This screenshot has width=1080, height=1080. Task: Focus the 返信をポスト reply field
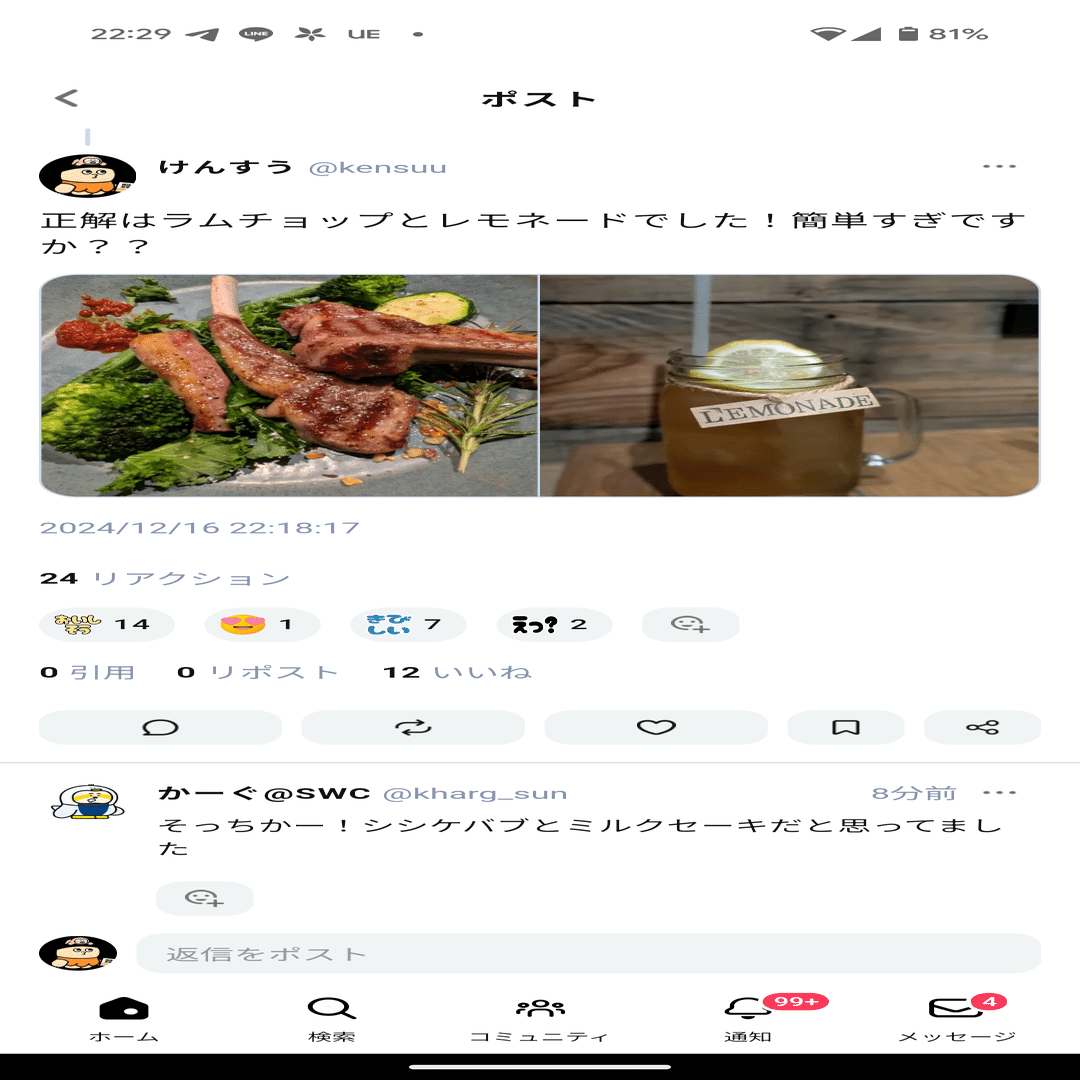point(588,954)
